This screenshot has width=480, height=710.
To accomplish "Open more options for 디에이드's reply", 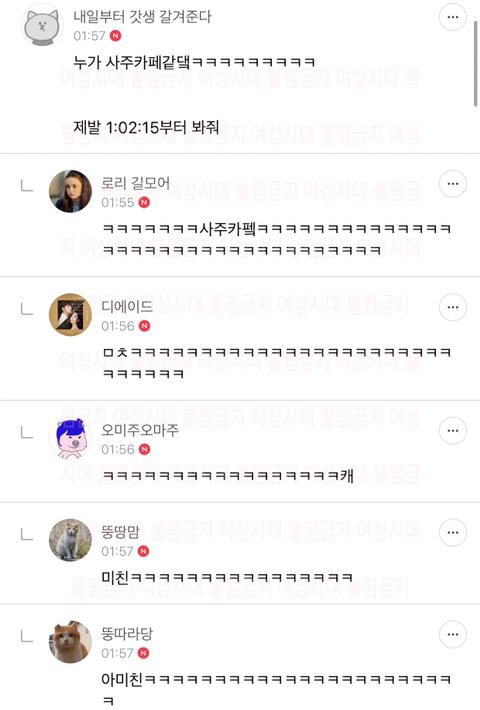I will 453,307.
